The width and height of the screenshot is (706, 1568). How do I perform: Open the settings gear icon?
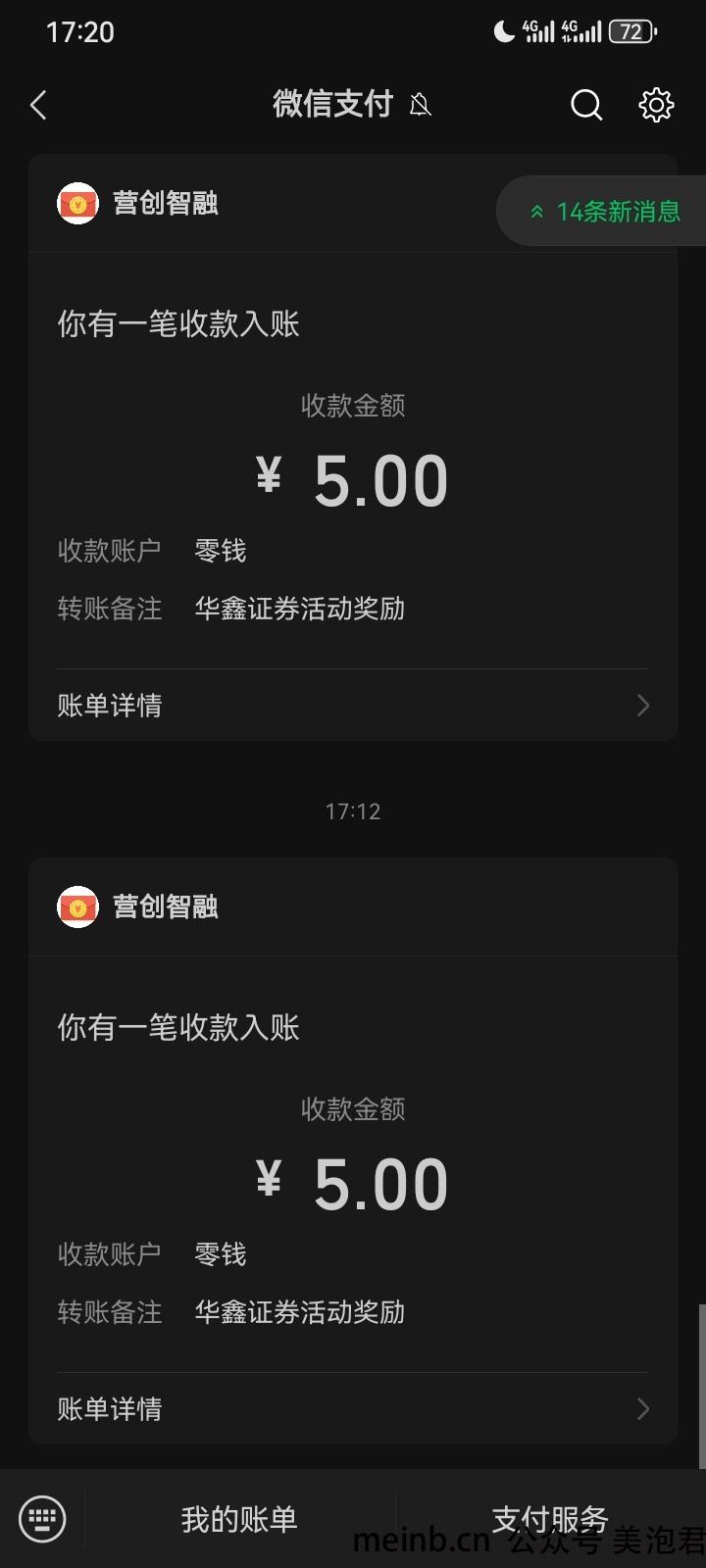(656, 105)
